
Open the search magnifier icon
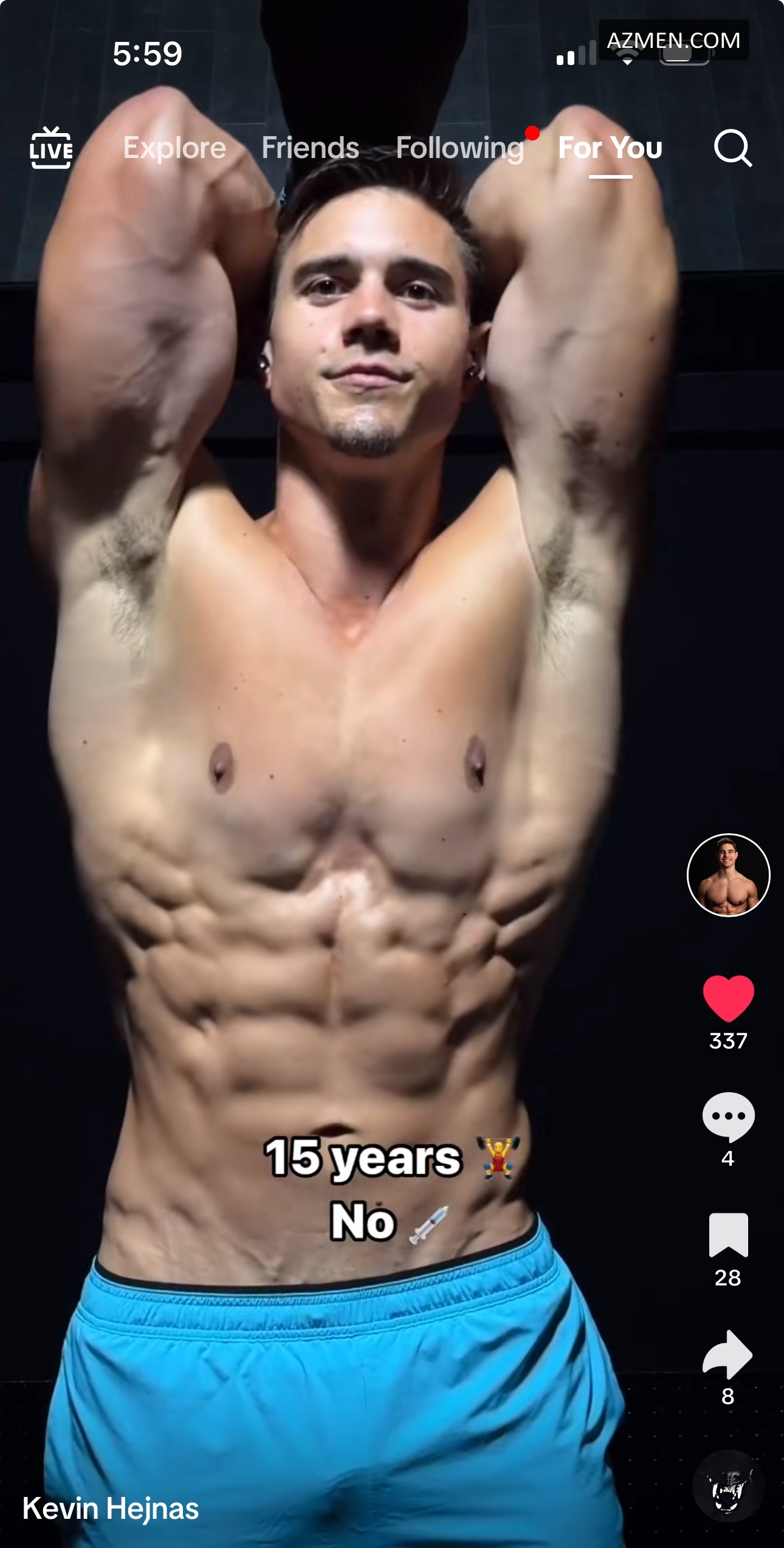pyautogui.click(x=732, y=148)
